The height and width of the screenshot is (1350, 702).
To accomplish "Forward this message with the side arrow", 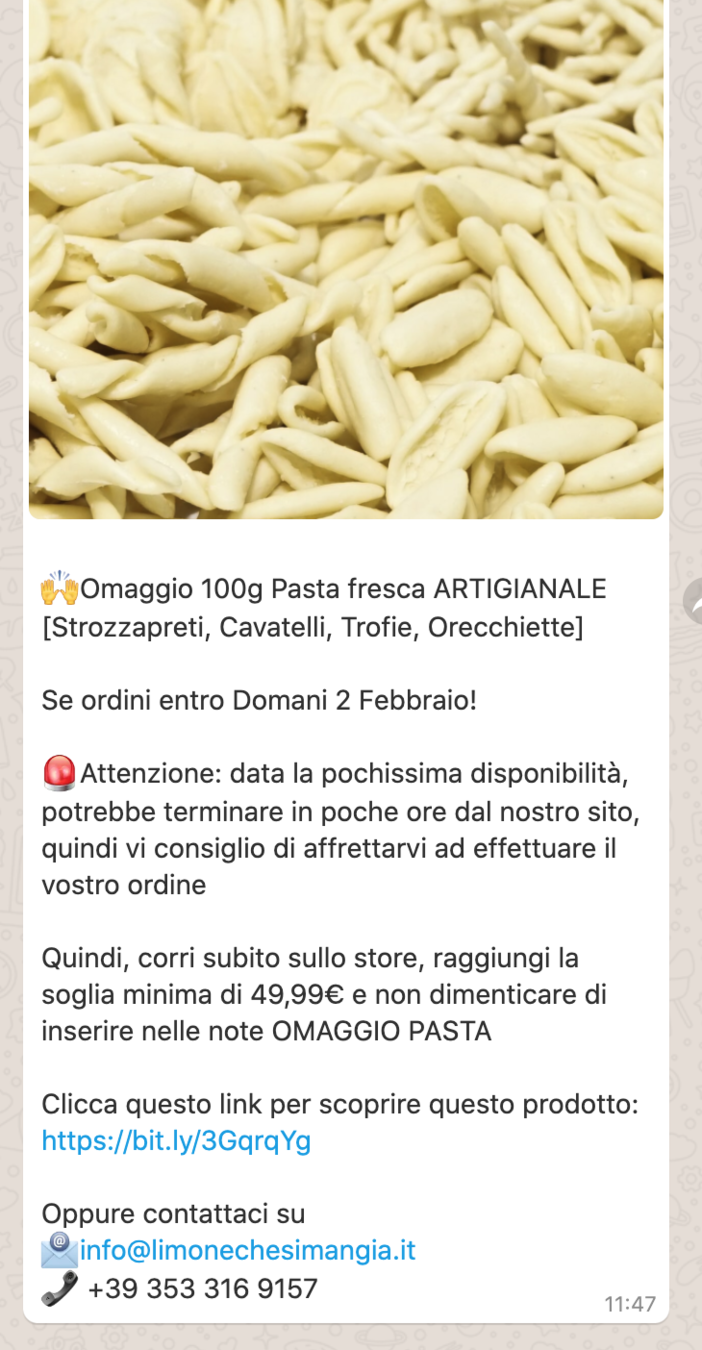I will pos(694,601).
